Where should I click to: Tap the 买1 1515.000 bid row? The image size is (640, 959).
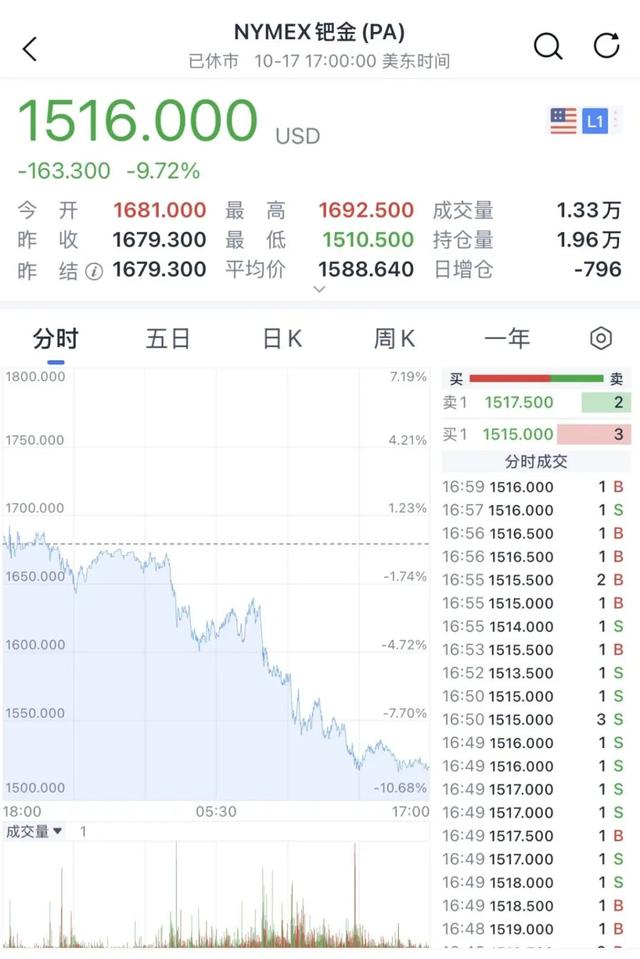(x=536, y=434)
